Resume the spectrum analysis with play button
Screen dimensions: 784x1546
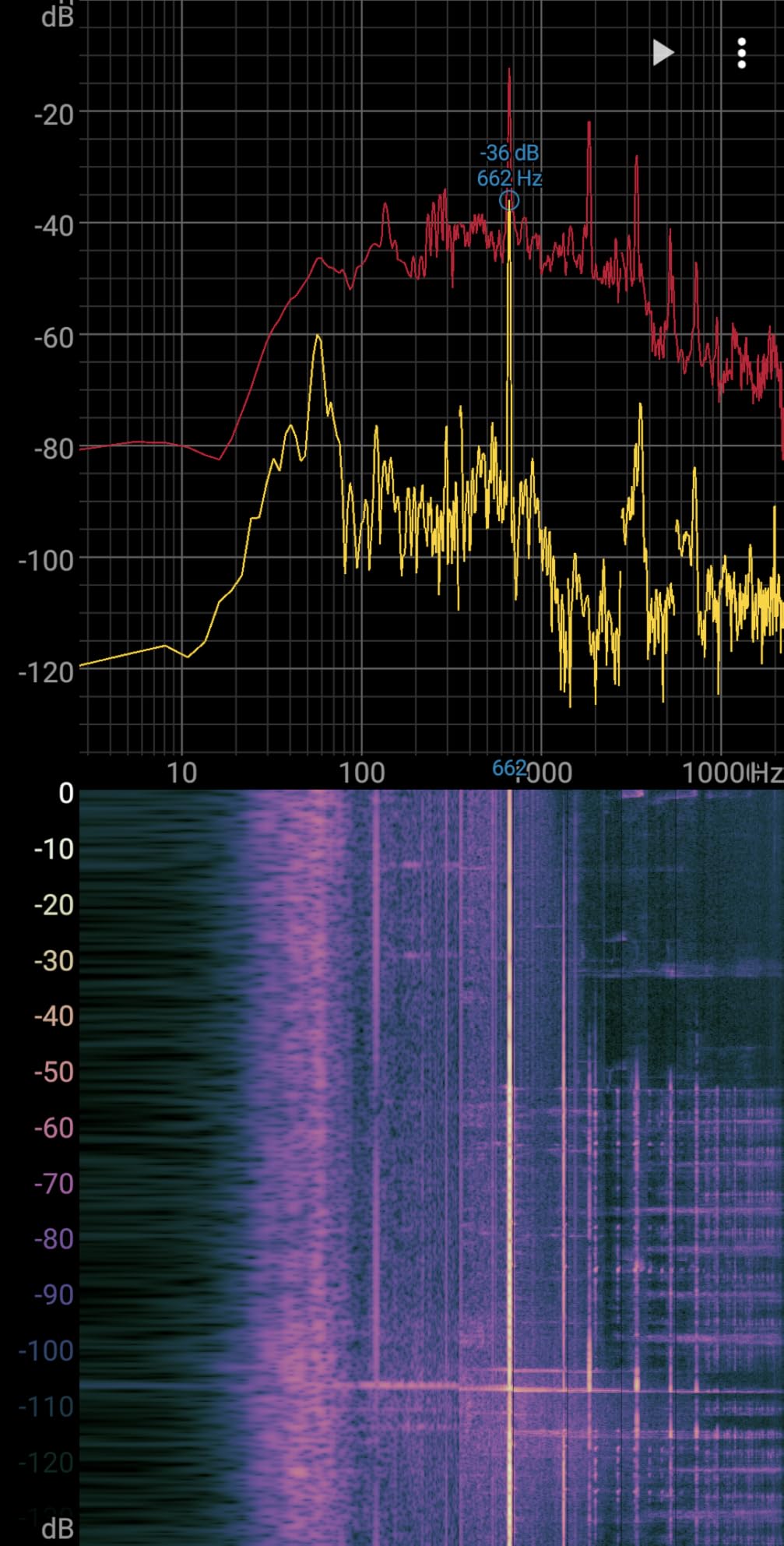coord(663,53)
